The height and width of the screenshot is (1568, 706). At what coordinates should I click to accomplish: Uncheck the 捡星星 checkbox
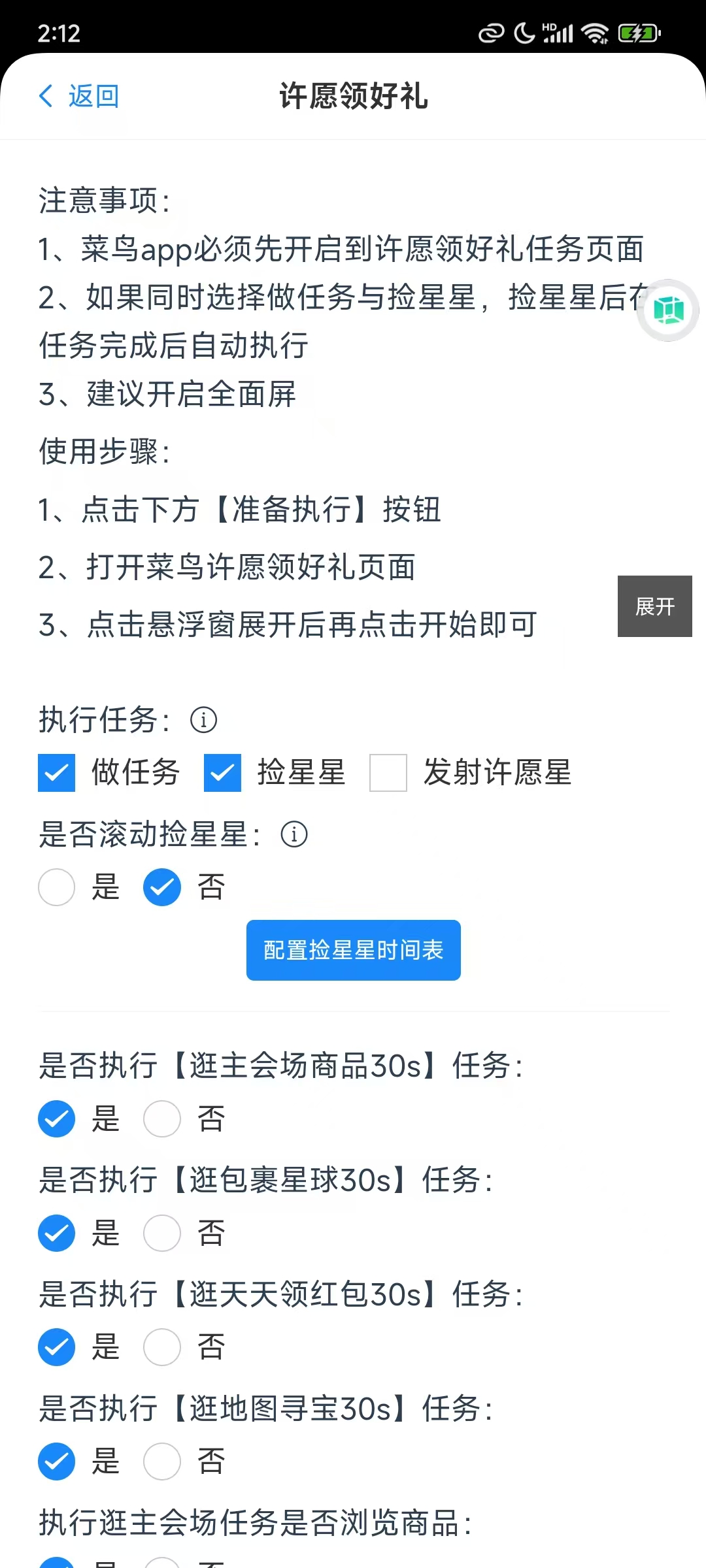(x=222, y=773)
